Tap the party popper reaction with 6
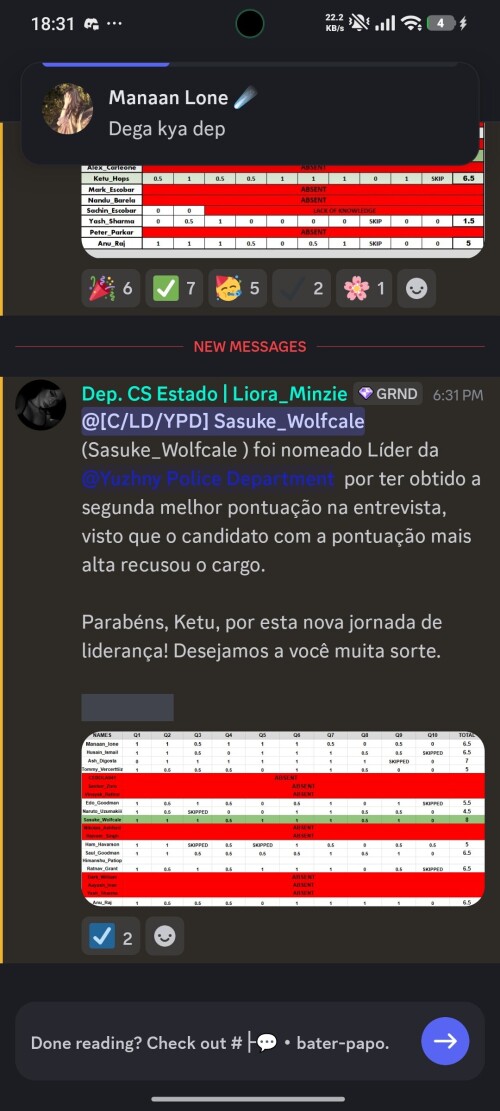Viewport: 500px width, 1111px height. tap(110, 288)
